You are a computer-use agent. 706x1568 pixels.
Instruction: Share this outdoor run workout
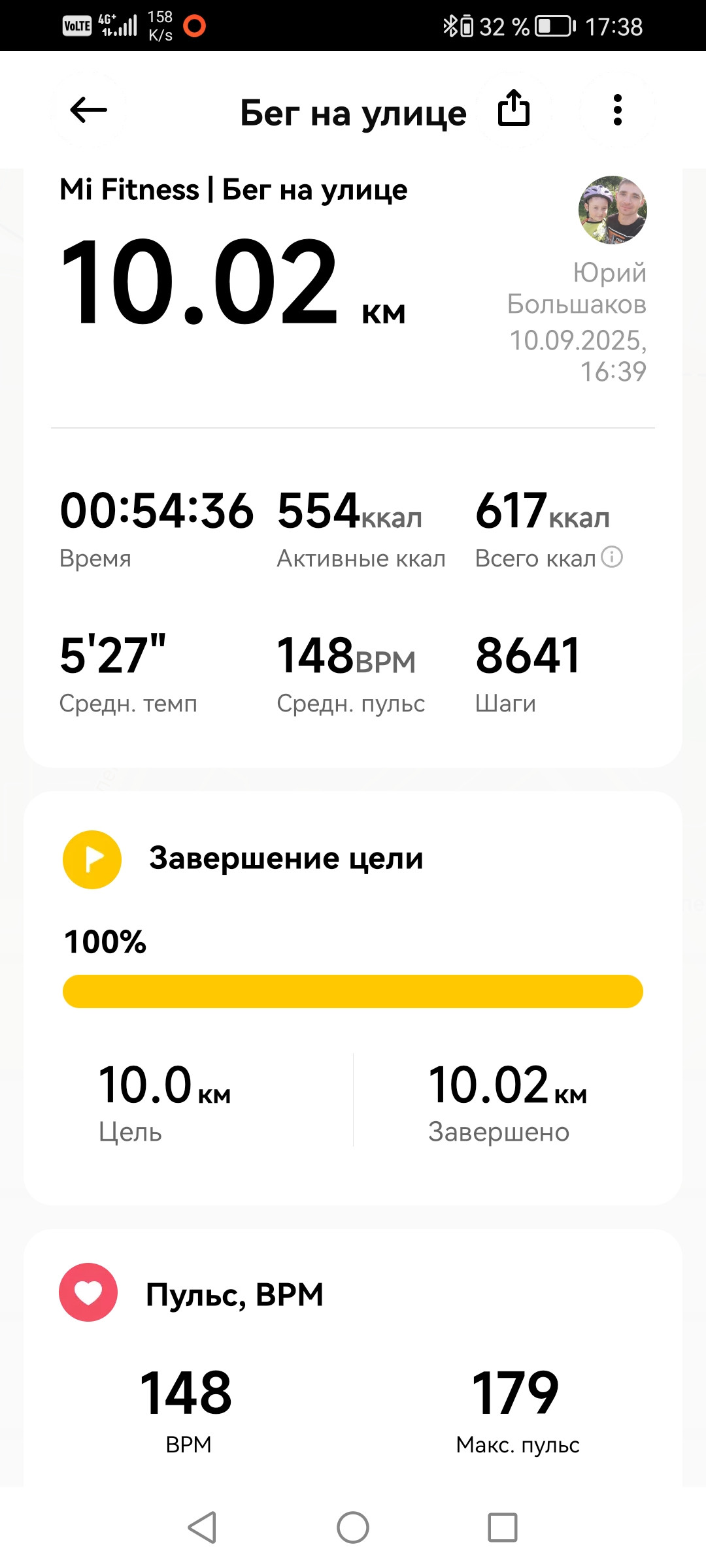click(x=514, y=108)
